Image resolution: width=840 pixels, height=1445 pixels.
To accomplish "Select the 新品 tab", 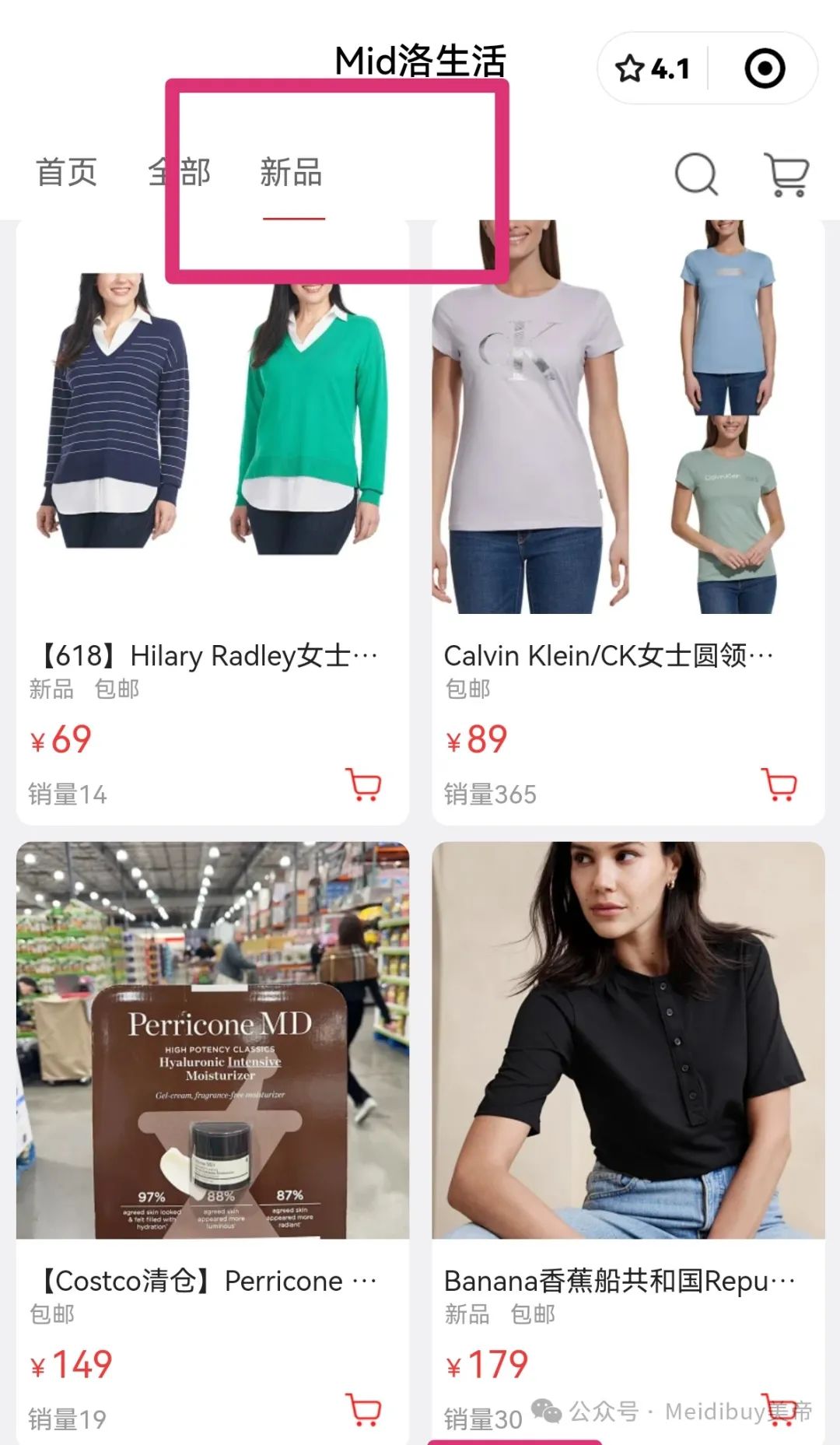I will click(x=292, y=173).
